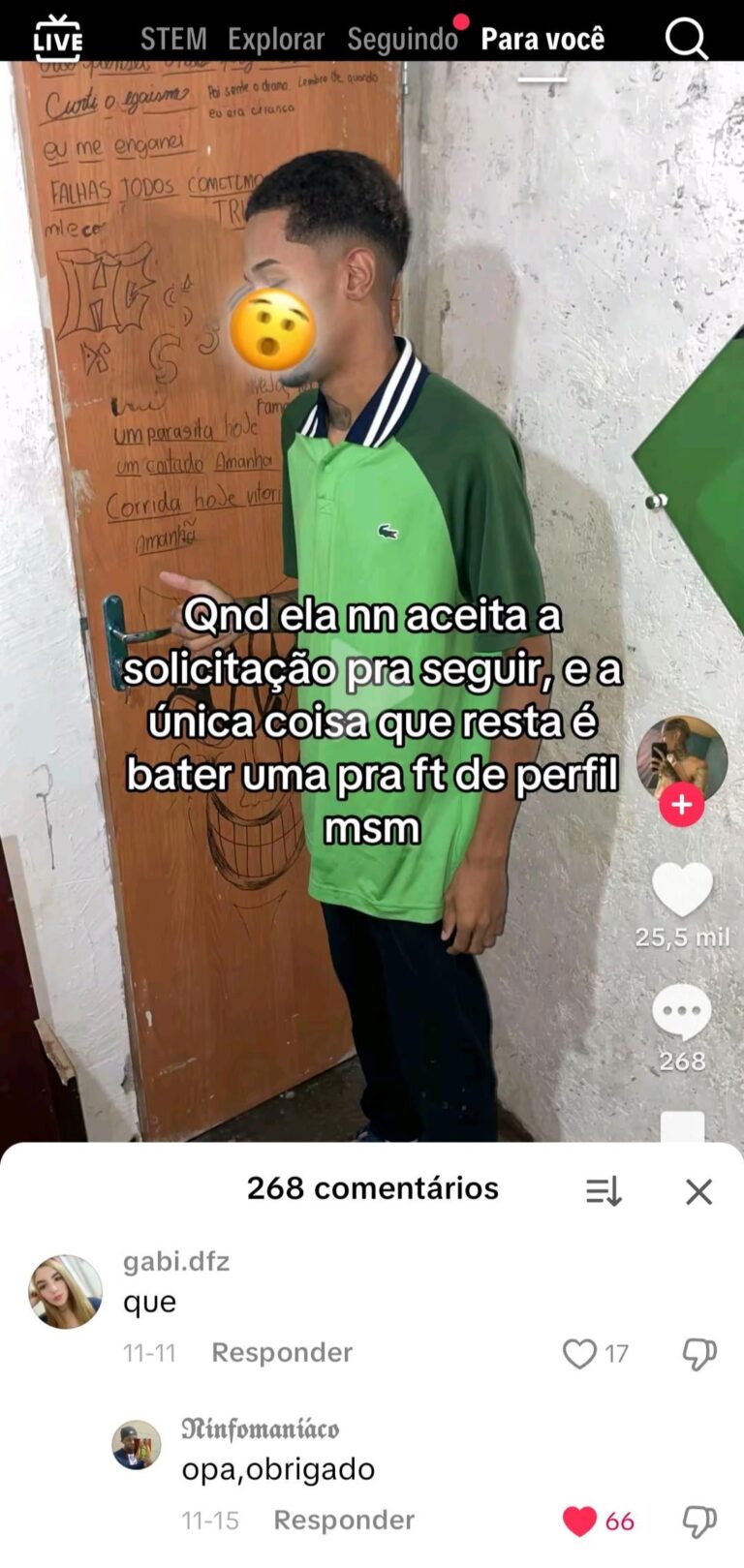This screenshot has height=1568, width=744.
Task: Select the Para você tab
Action: pos(542,39)
